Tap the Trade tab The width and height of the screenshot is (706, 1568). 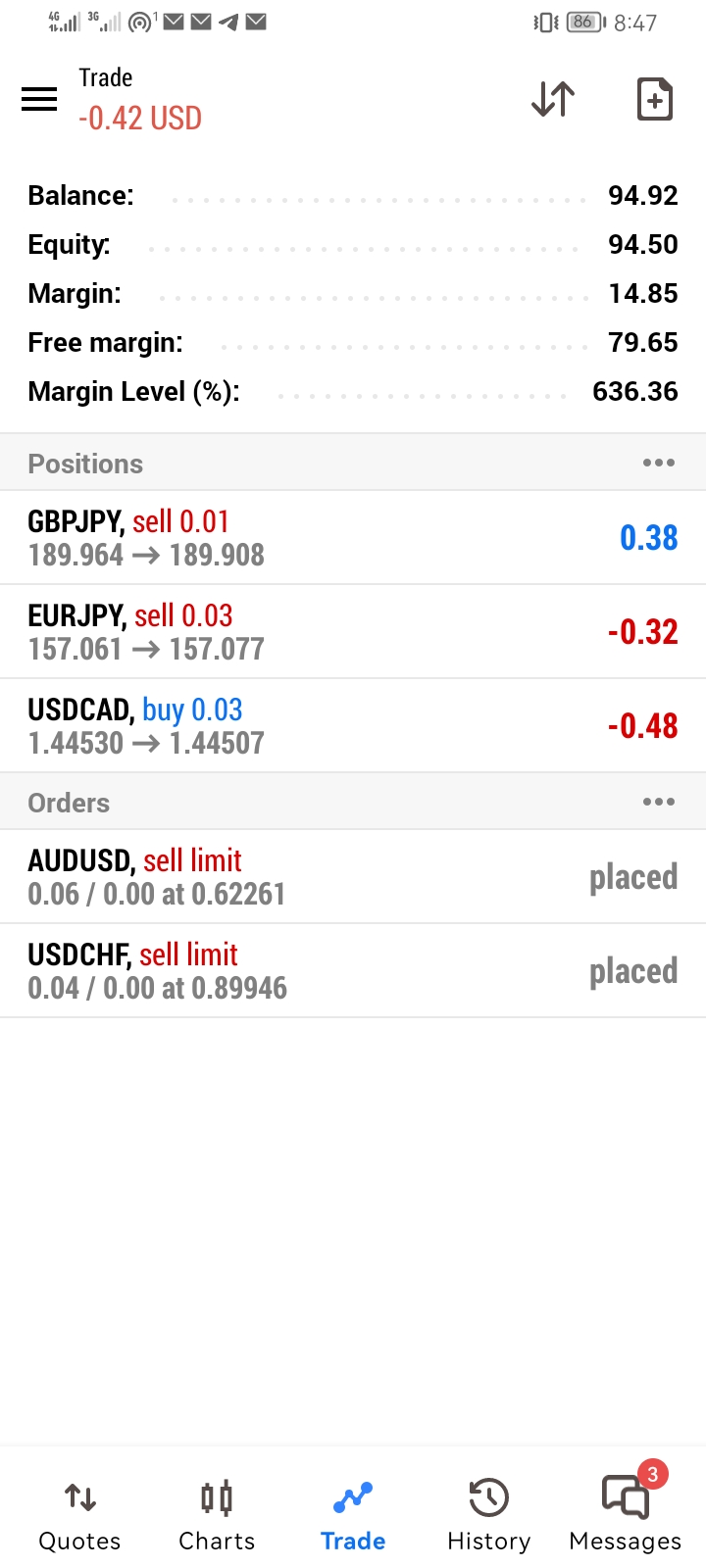pos(353,1515)
